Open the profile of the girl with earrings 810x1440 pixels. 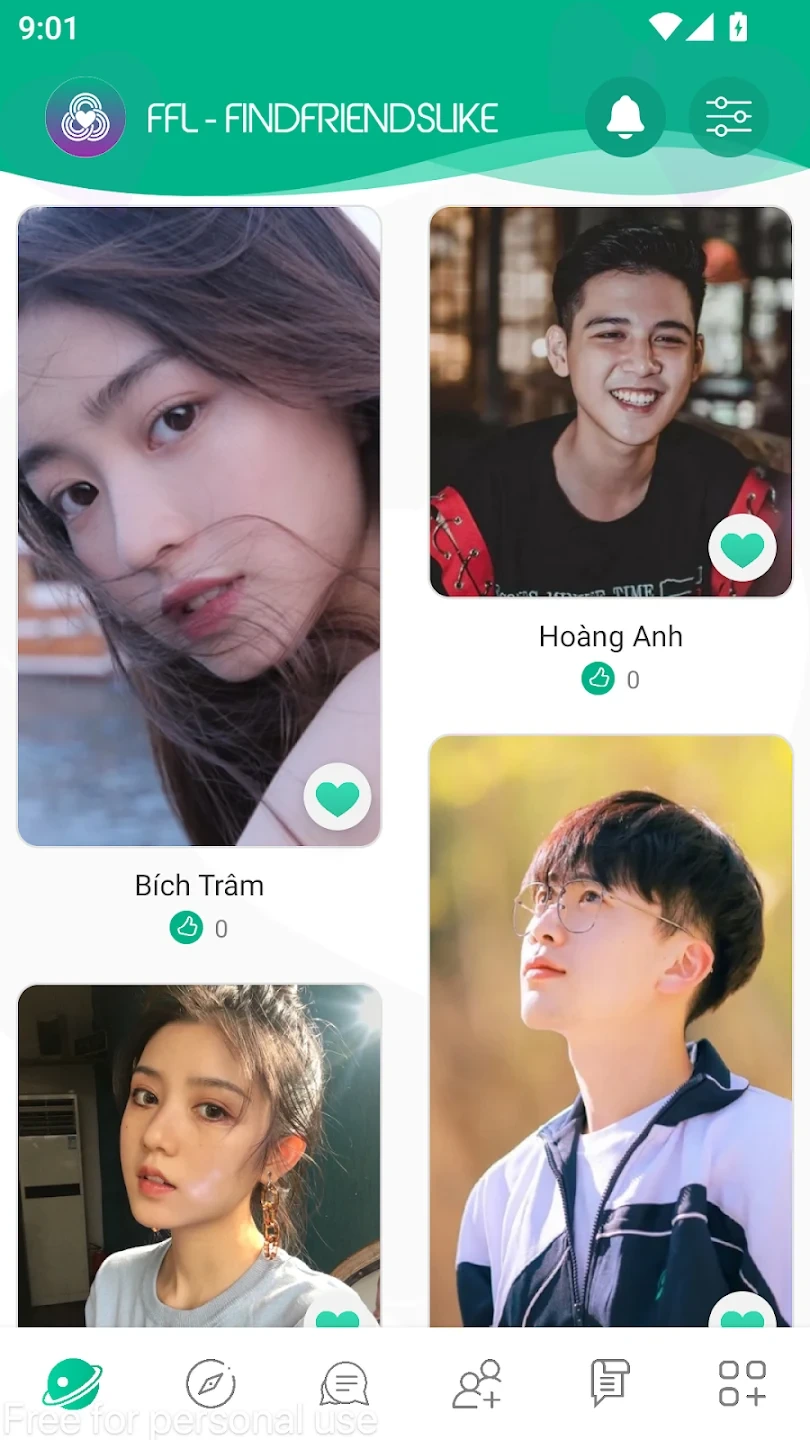(x=199, y=1150)
